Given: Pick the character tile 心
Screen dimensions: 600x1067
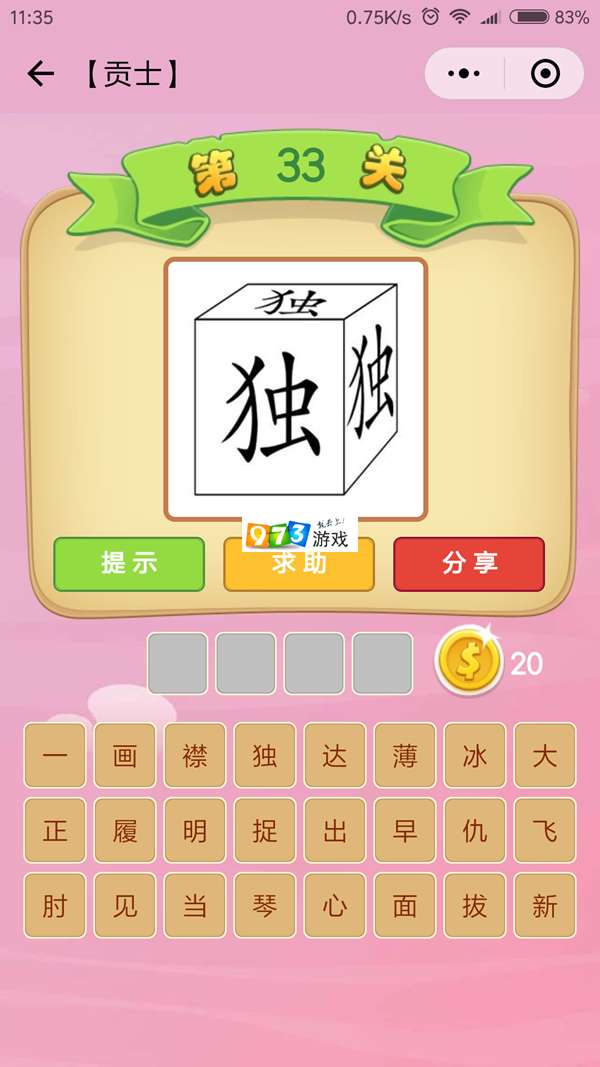Looking at the screenshot, I should pos(335,906).
